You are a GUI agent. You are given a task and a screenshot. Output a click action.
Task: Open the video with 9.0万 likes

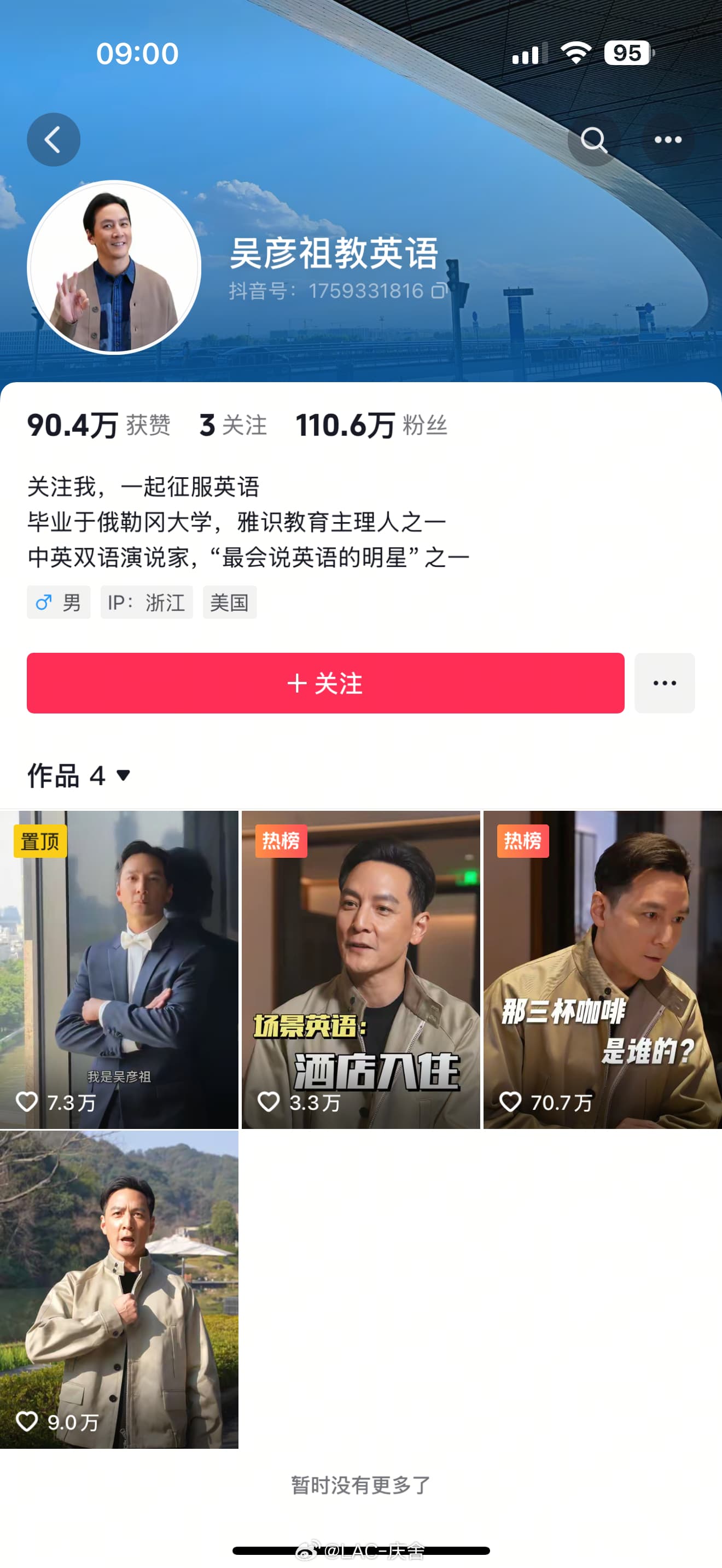coord(119,1289)
